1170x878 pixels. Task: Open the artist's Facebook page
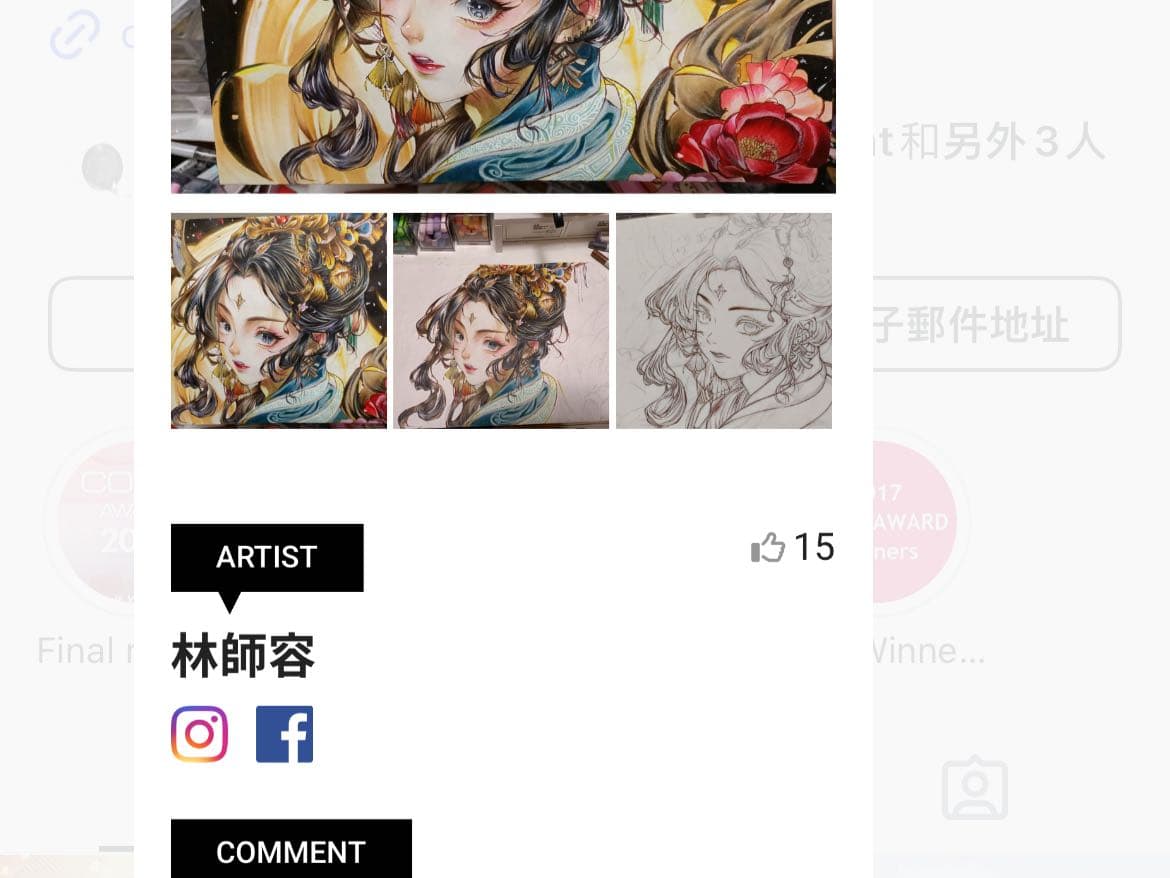[284, 734]
